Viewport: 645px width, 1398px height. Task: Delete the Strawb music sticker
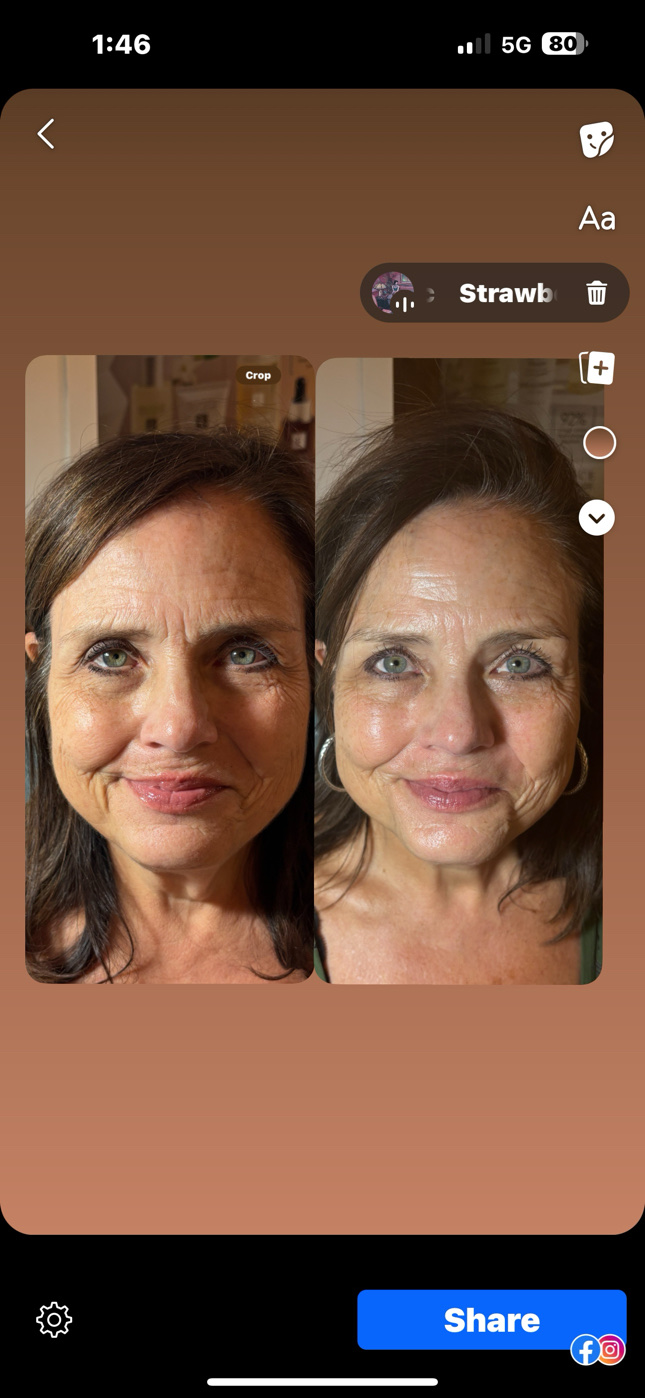click(597, 293)
